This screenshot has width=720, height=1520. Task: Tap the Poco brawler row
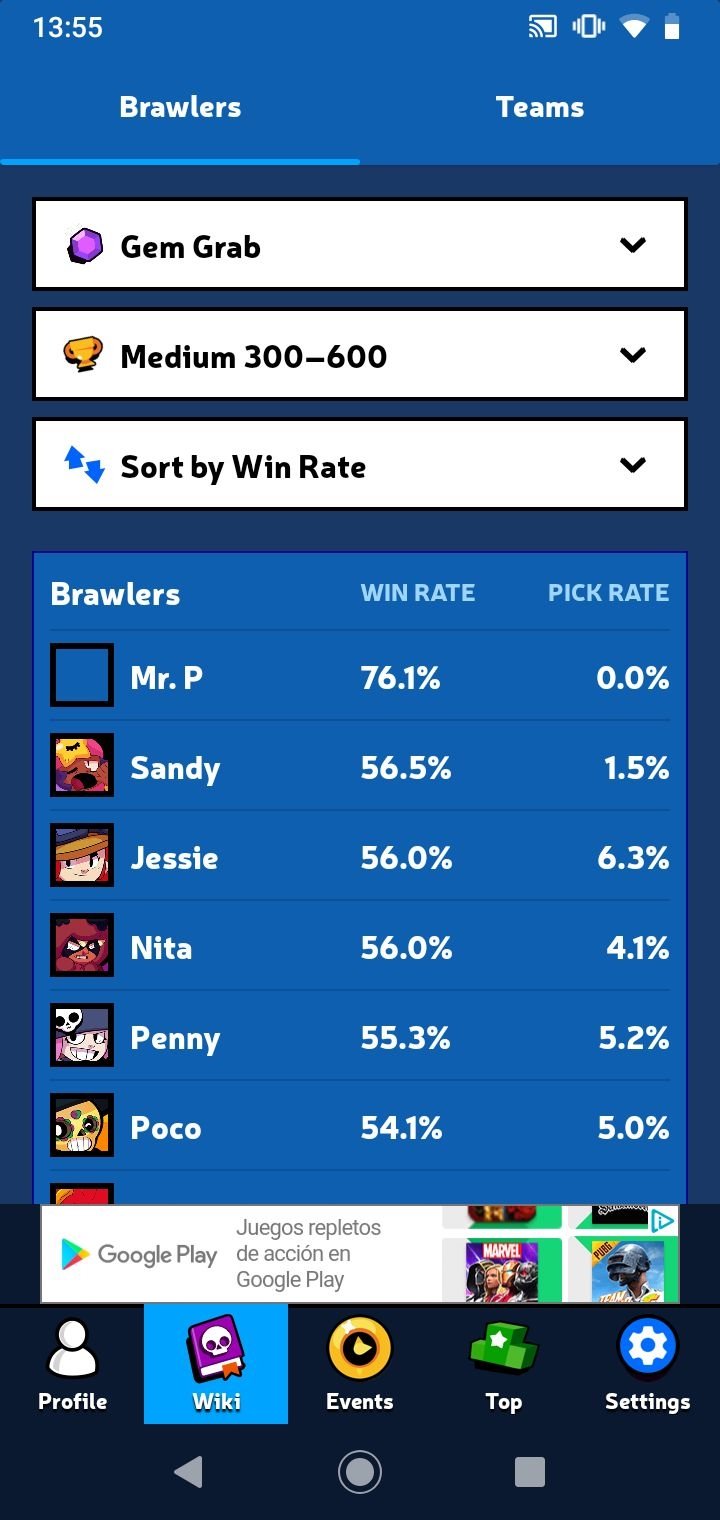click(360, 1126)
